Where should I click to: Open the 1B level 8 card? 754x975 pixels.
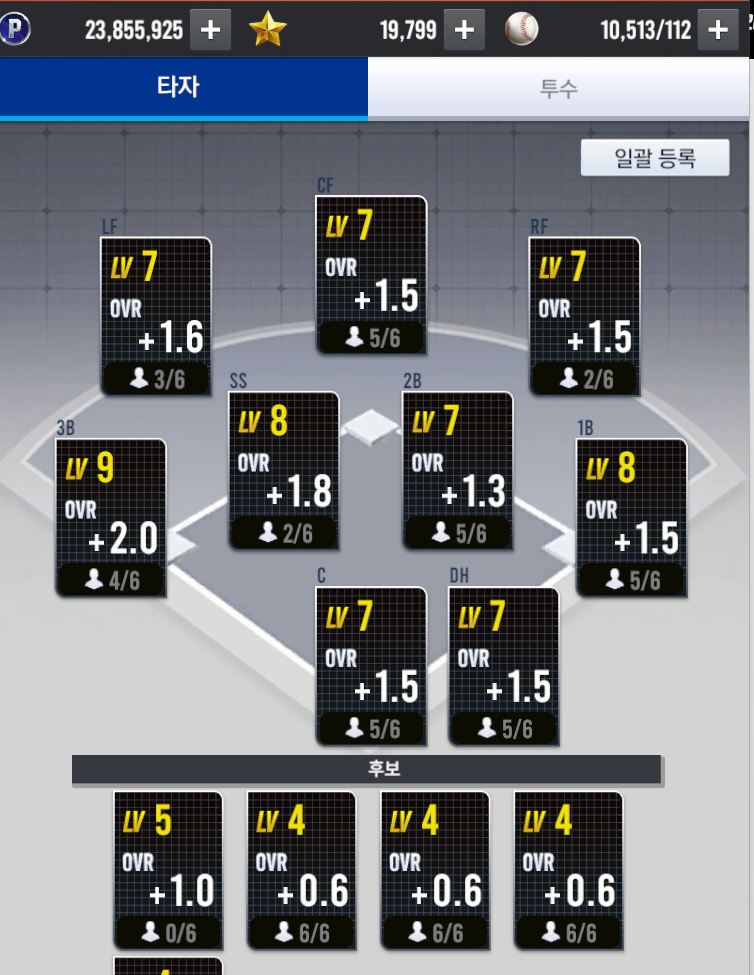pos(631,517)
